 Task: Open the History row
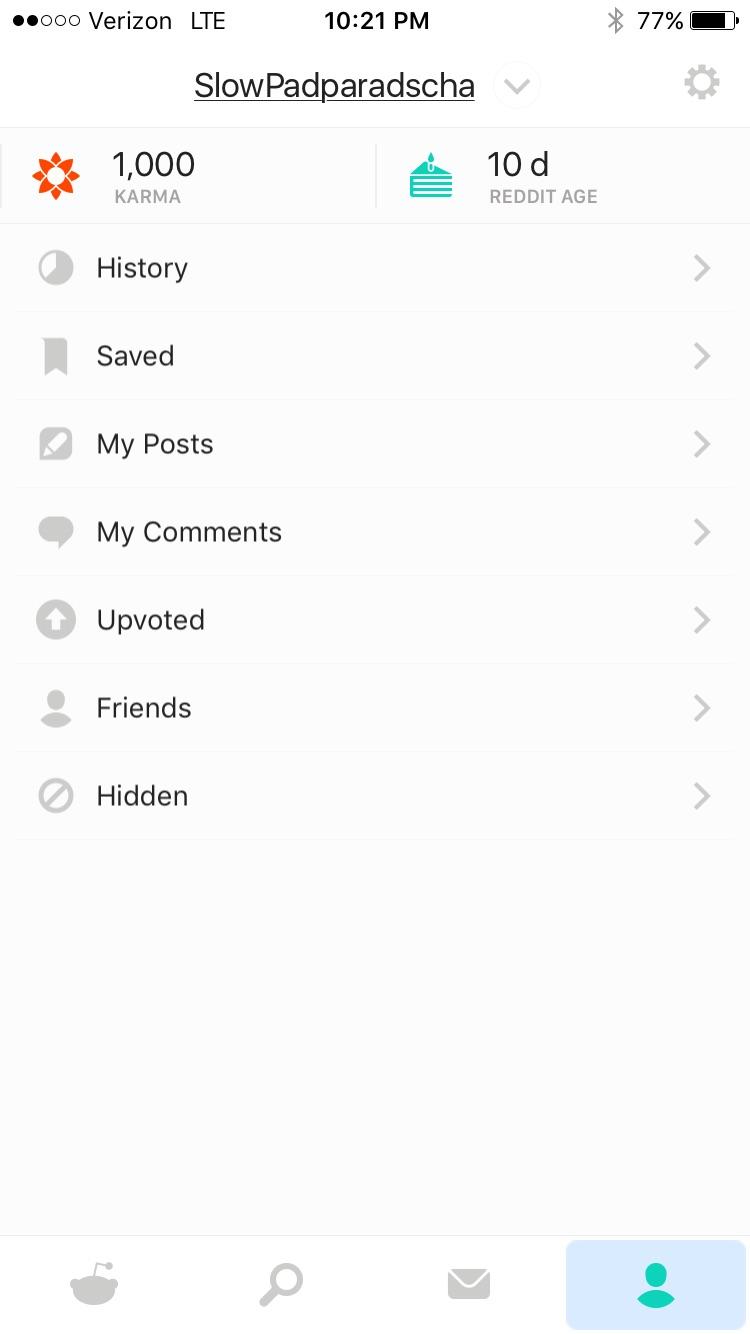[375, 268]
